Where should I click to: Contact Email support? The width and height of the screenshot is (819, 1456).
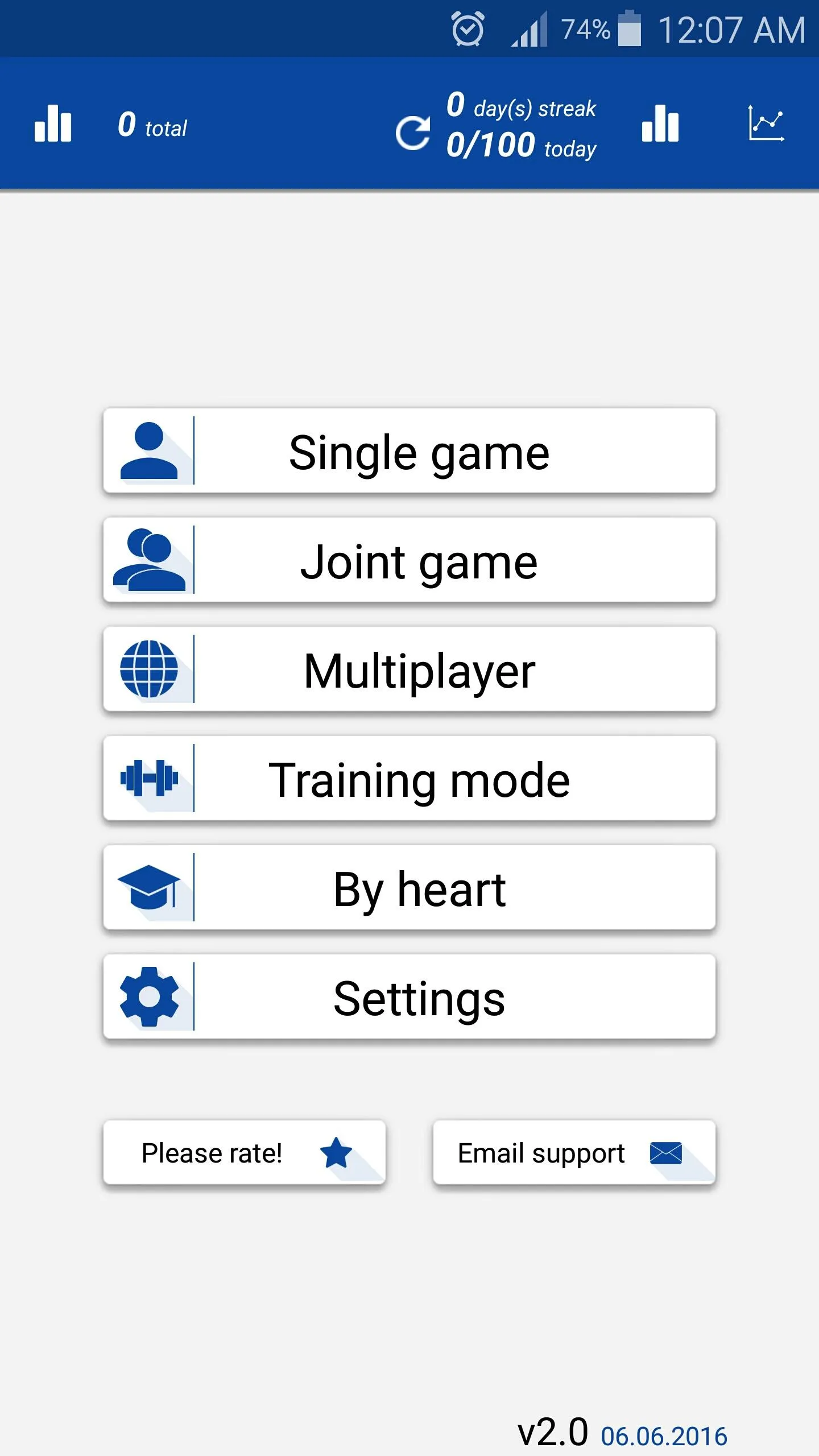(x=574, y=1153)
